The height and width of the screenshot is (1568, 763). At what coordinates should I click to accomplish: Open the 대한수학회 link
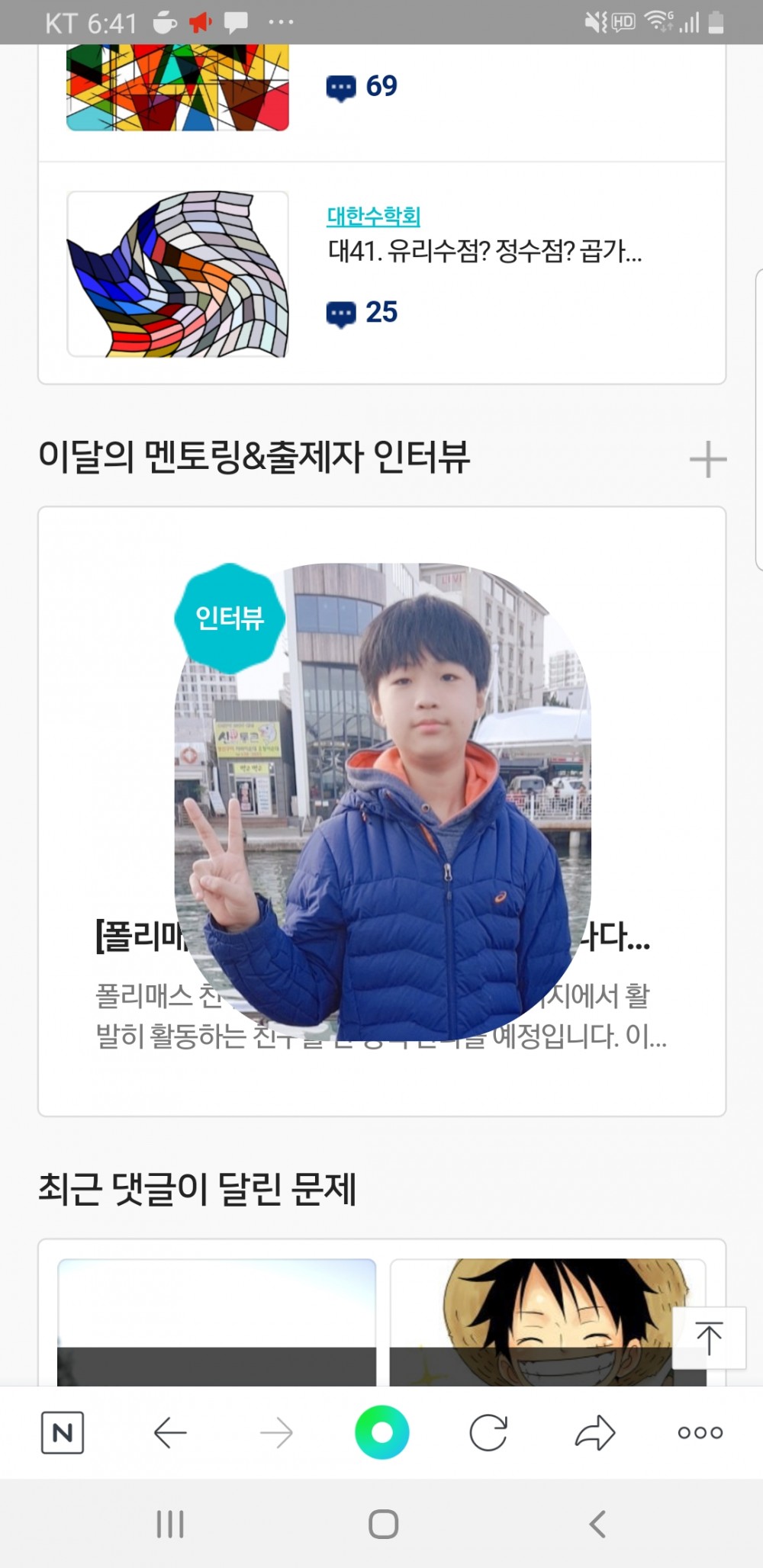[373, 217]
